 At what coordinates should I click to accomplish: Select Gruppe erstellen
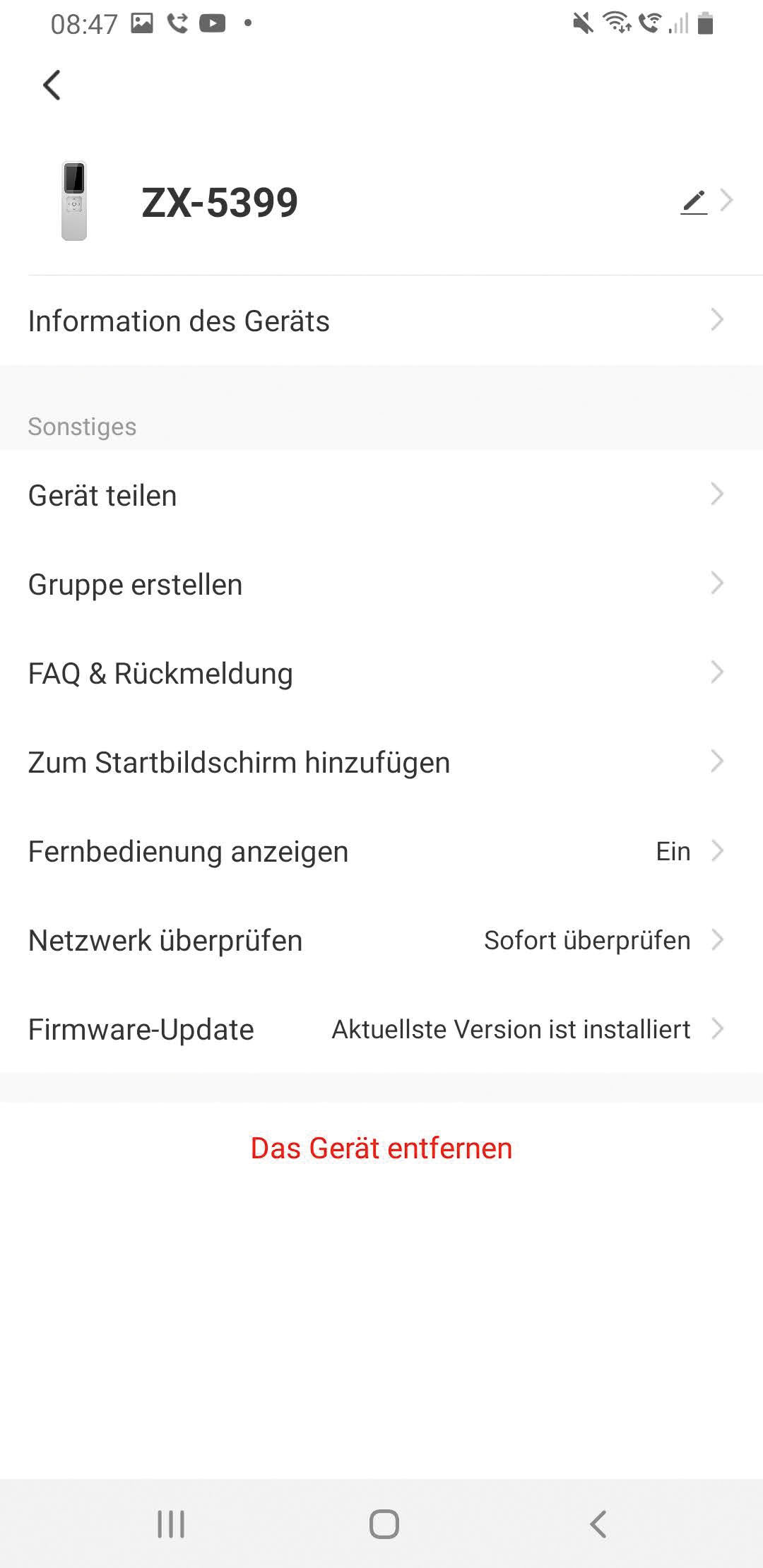click(381, 584)
